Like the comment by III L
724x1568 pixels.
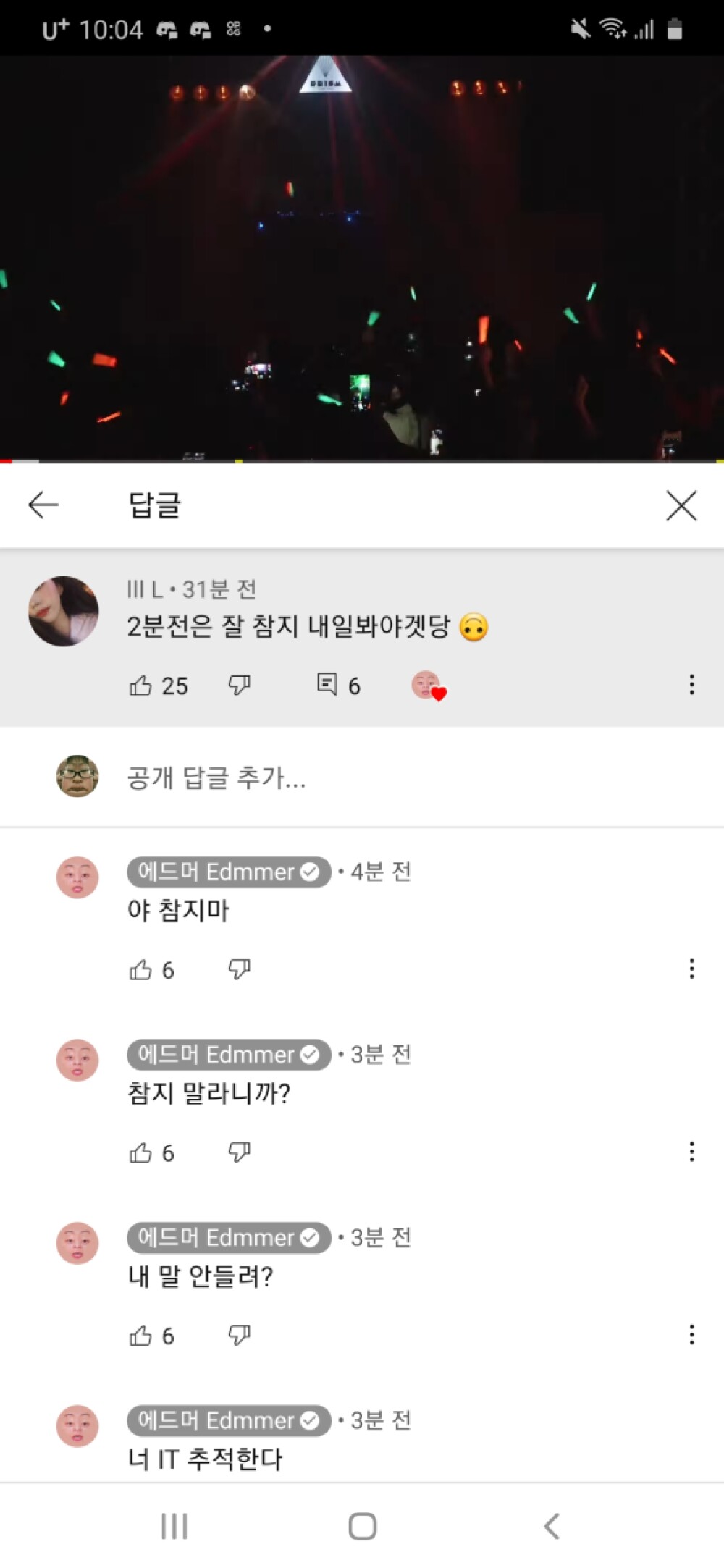140,685
